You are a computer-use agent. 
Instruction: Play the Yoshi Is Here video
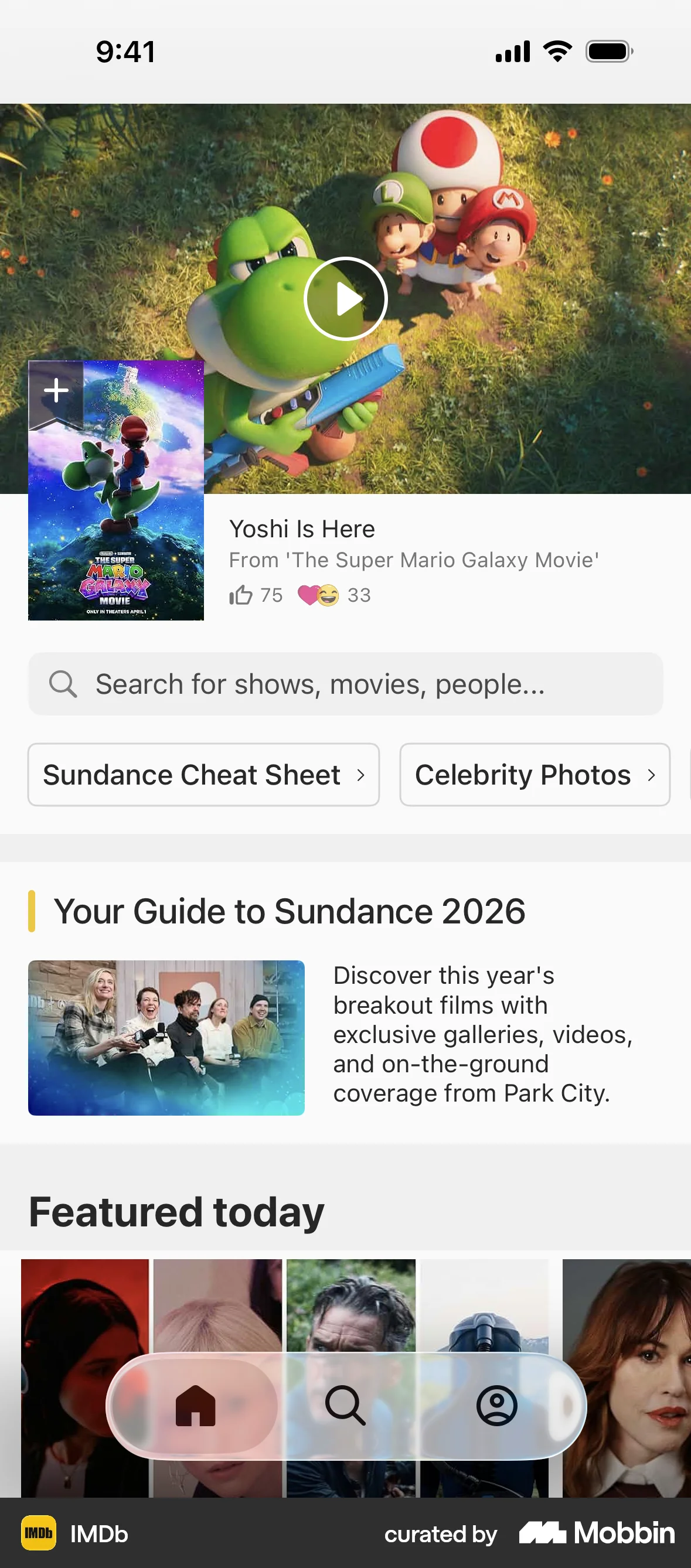(x=345, y=298)
